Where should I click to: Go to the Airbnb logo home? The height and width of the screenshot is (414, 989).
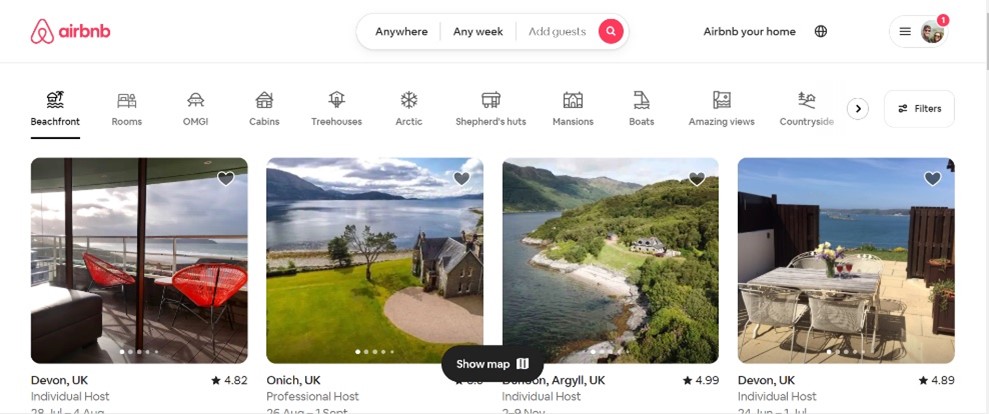point(70,32)
